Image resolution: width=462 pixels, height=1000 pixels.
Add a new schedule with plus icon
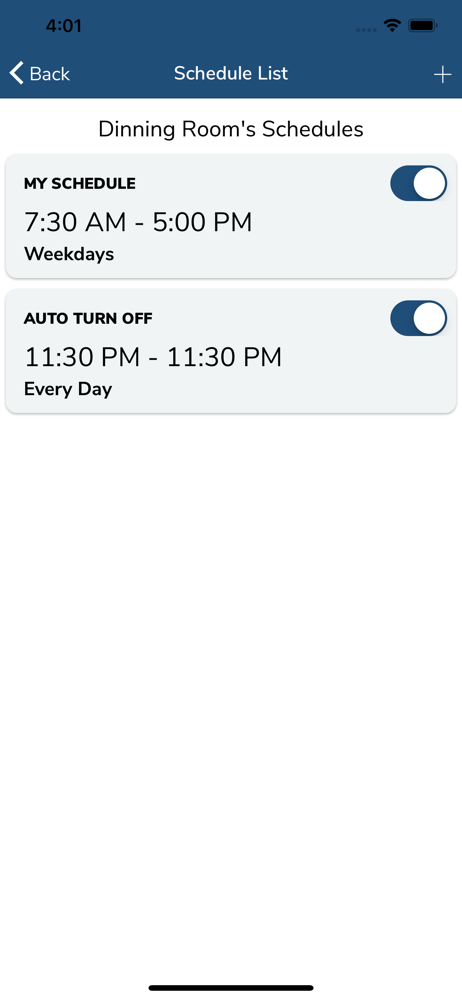click(442, 75)
